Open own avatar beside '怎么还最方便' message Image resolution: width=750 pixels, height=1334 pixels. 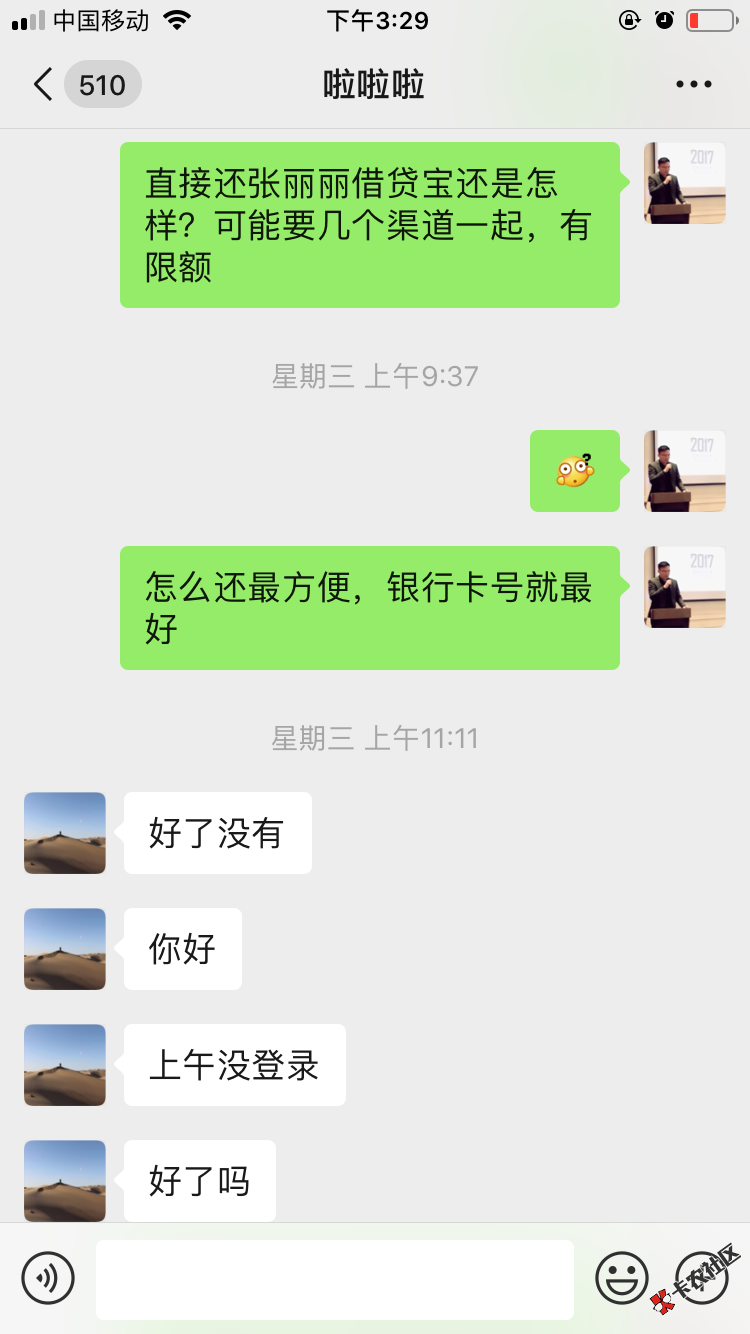[684, 587]
